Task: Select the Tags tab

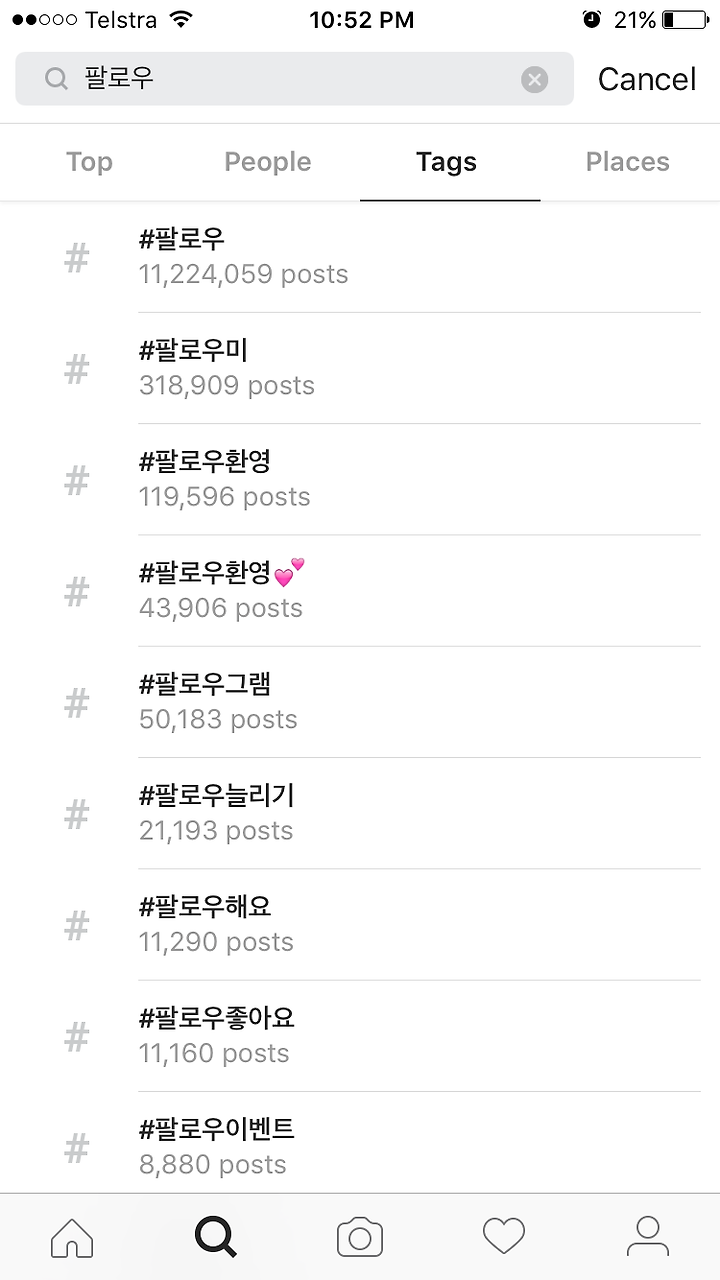Action: coord(446,162)
